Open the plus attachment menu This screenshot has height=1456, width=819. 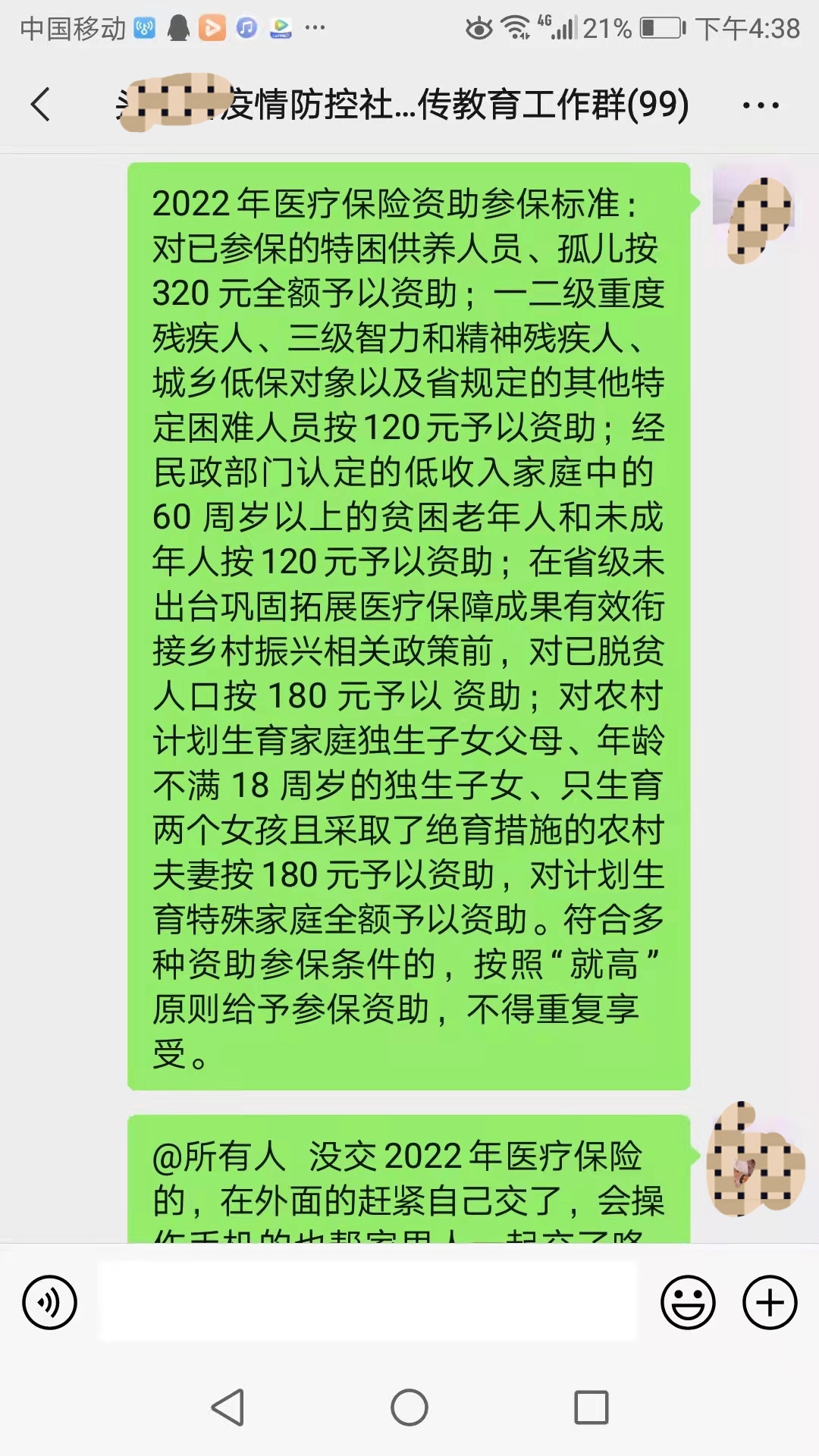770,1302
